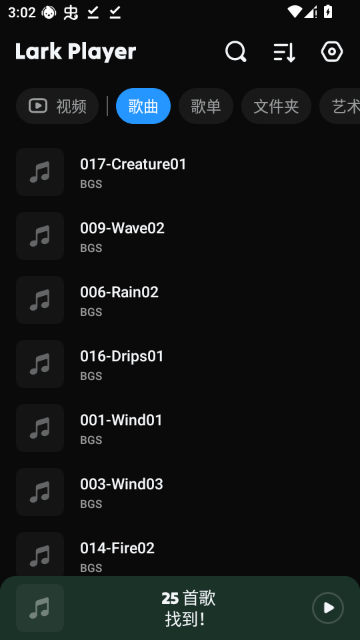The image size is (360, 640).
Task: Open the sort order options
Action: click(x=284, y=52)
